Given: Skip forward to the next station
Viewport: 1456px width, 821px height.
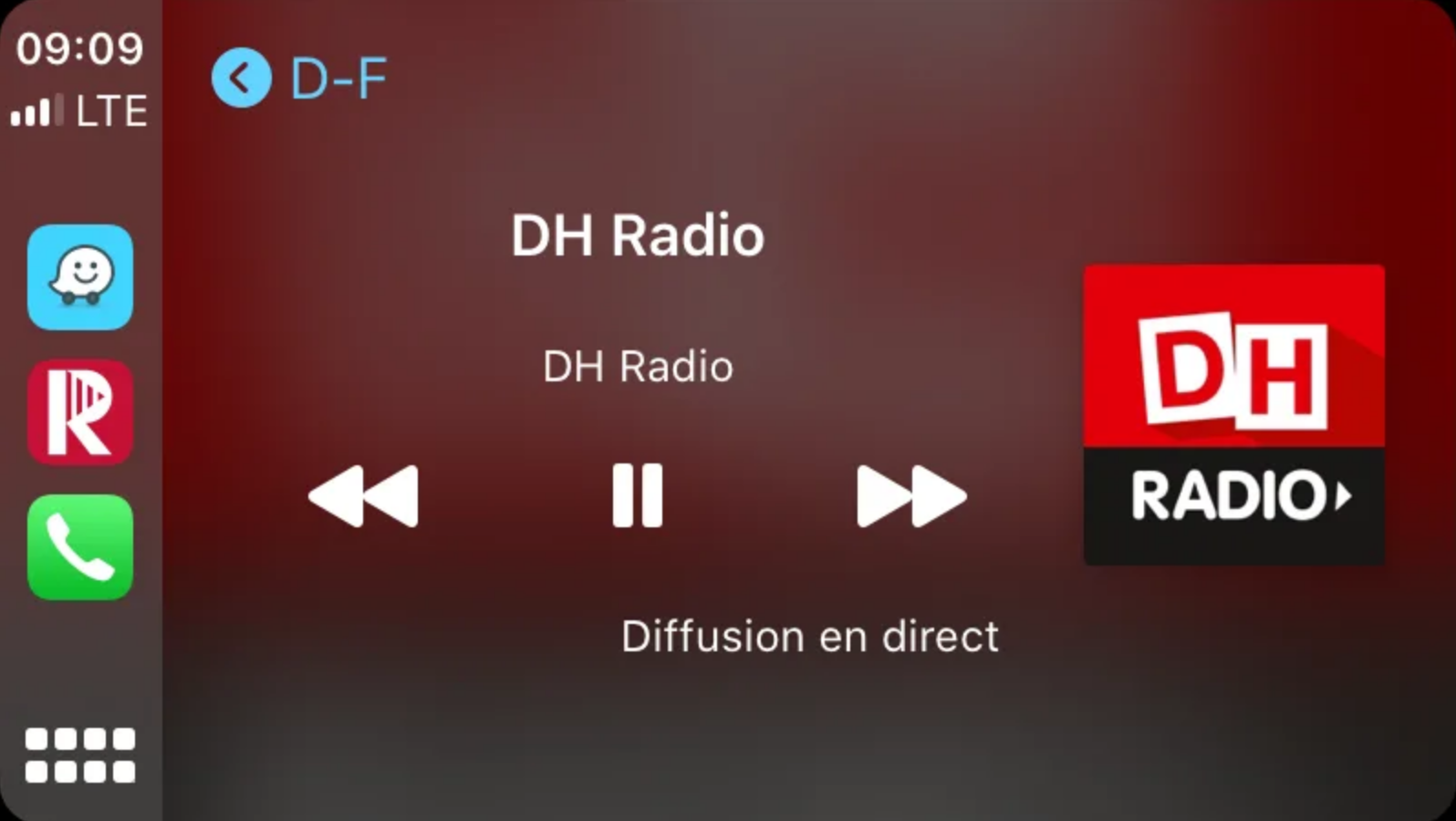Looking at the screenshot, I should coord(910,496).
